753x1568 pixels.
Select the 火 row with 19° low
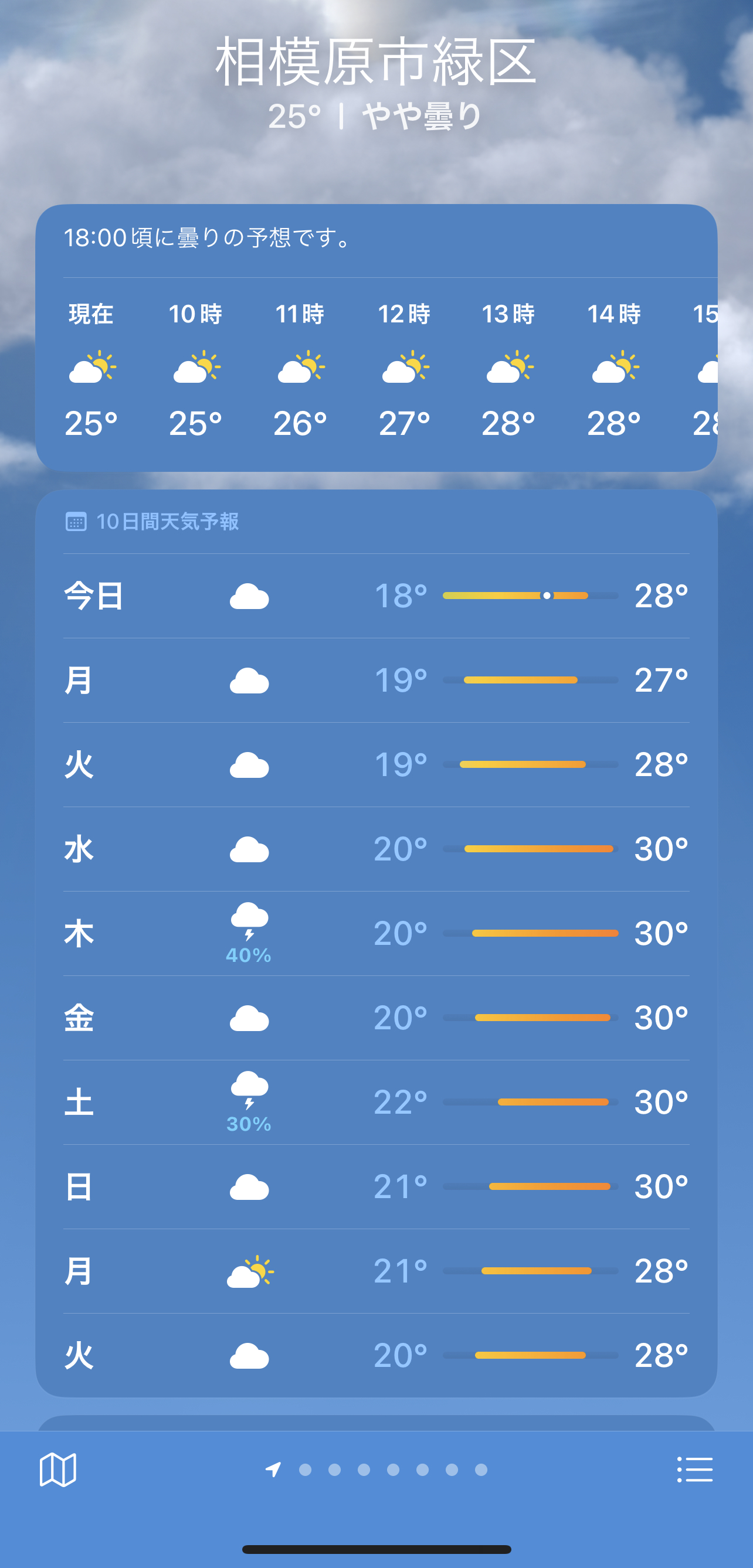point(376,764)
